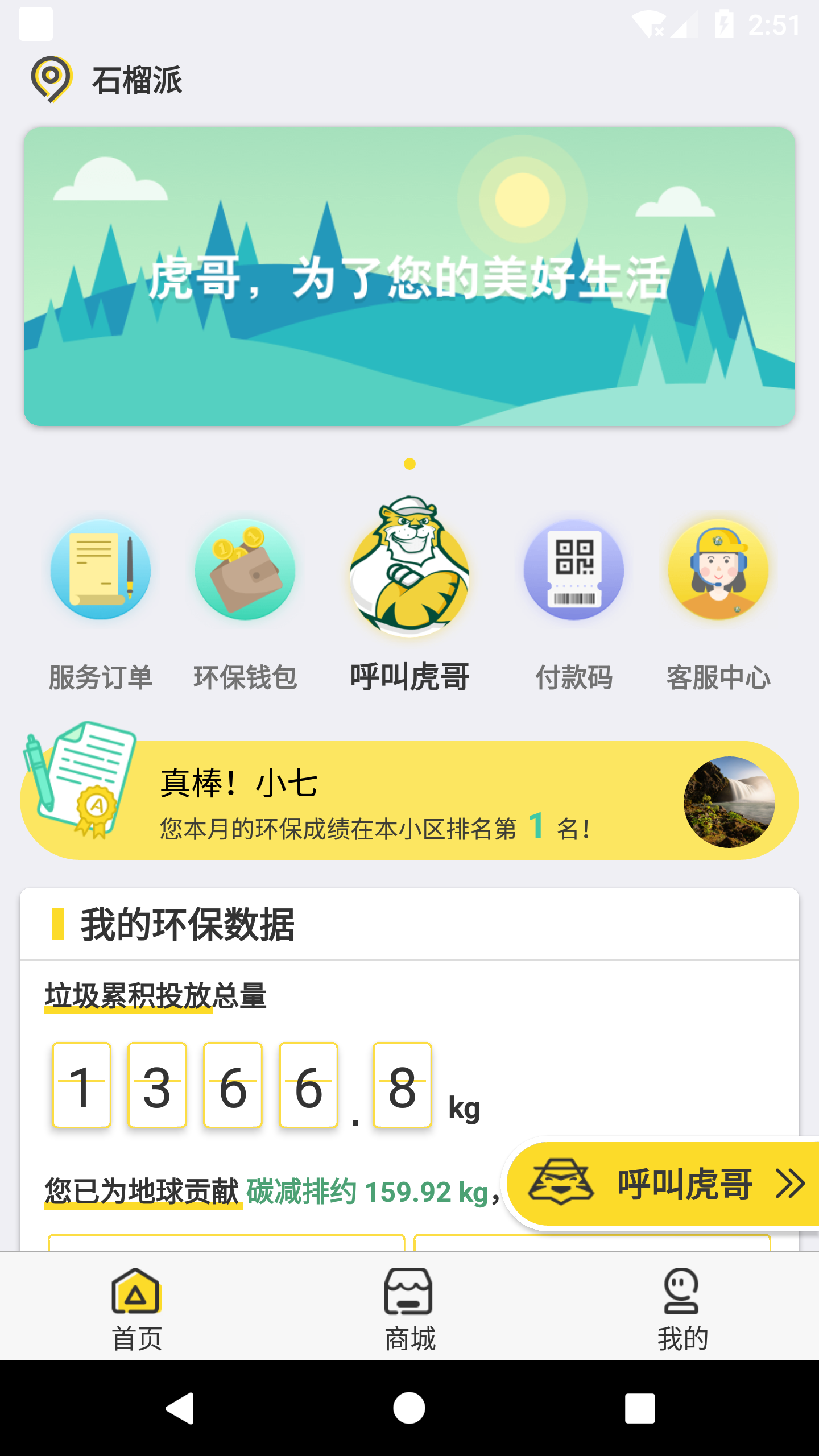Switch to the 首页 tab
Viewport: 819px width, 1456px height.
click(136, 1319)
